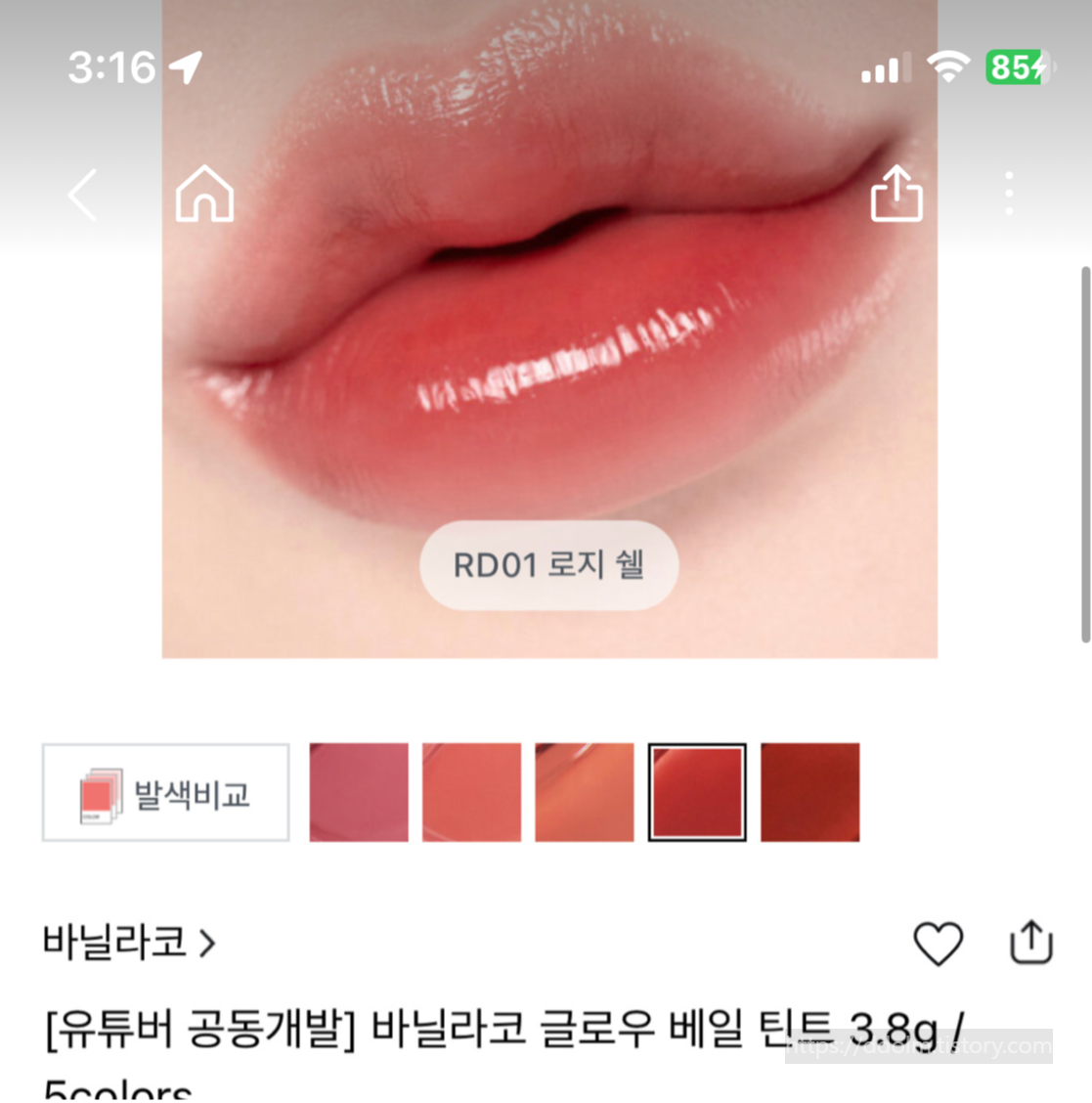Image resolution: width=1092 pixels, height=1103 pixels.
Task: Open the RD01 로지 쉘 shade label
Action: click(x=547, y=565)
